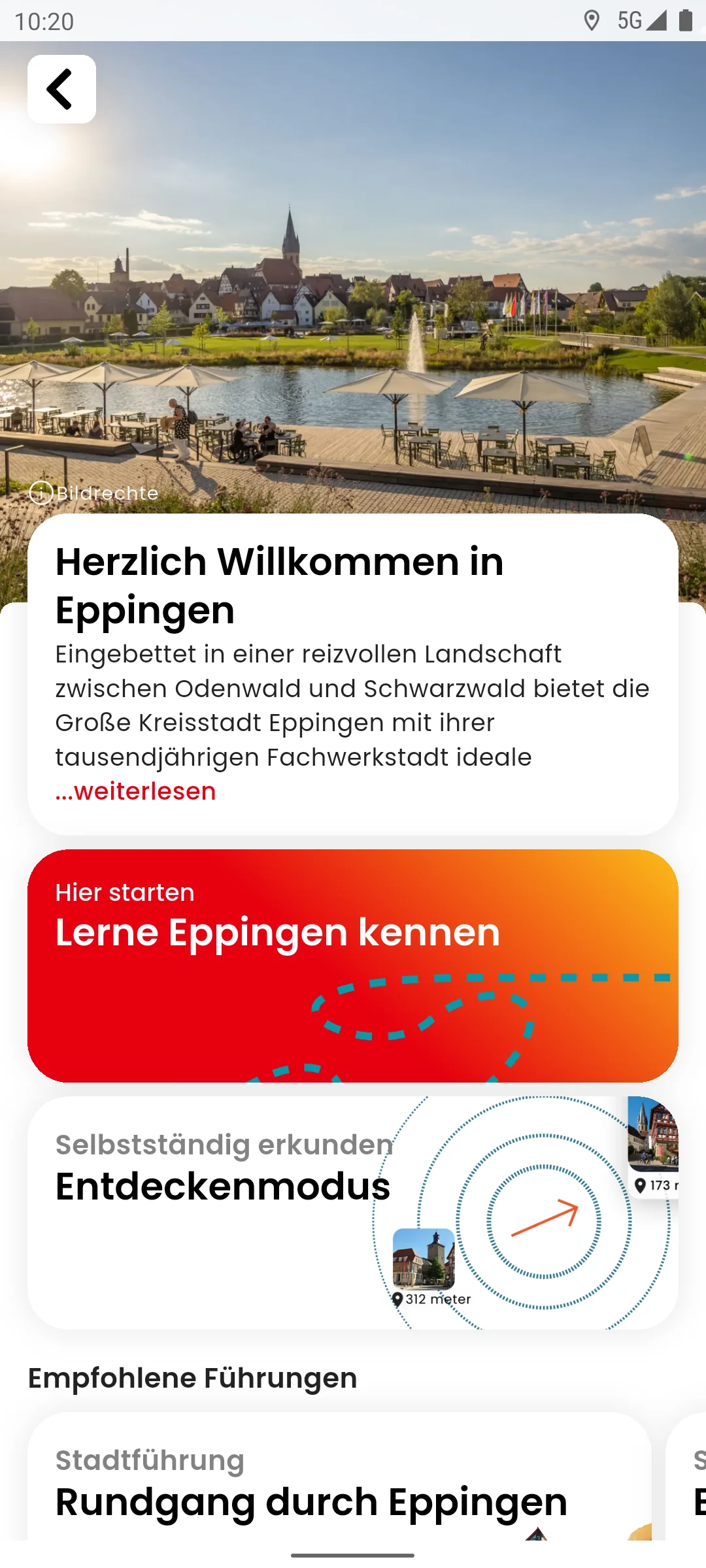Tap the back arrow to leave this screen
Image resolution: width=706 pixels, height=1568 pixels.
[61, 90]
